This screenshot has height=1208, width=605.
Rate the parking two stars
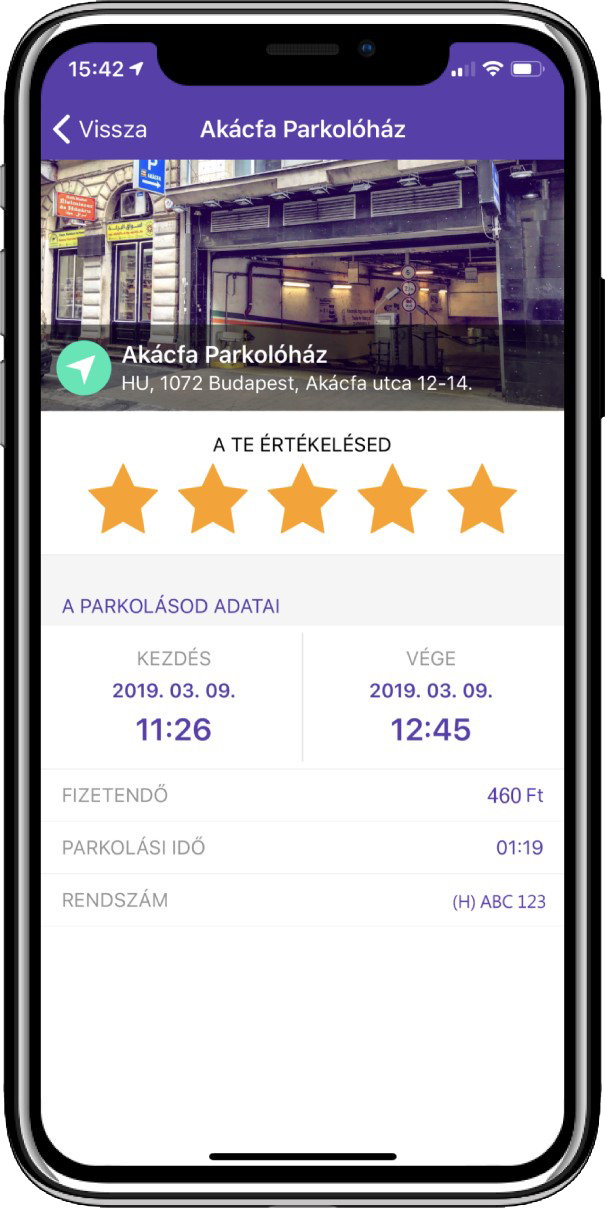212,499
